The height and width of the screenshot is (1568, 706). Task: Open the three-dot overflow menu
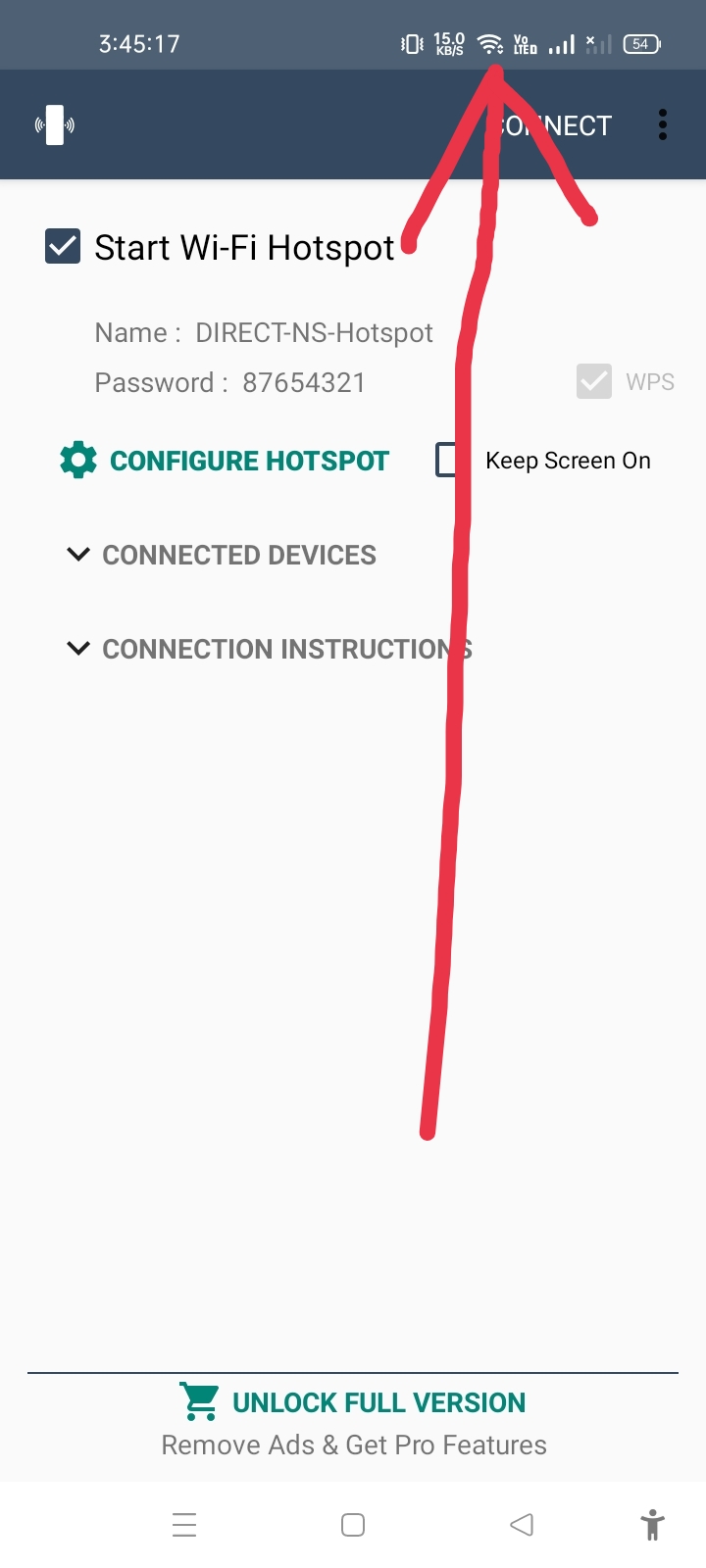click(663, 124)
